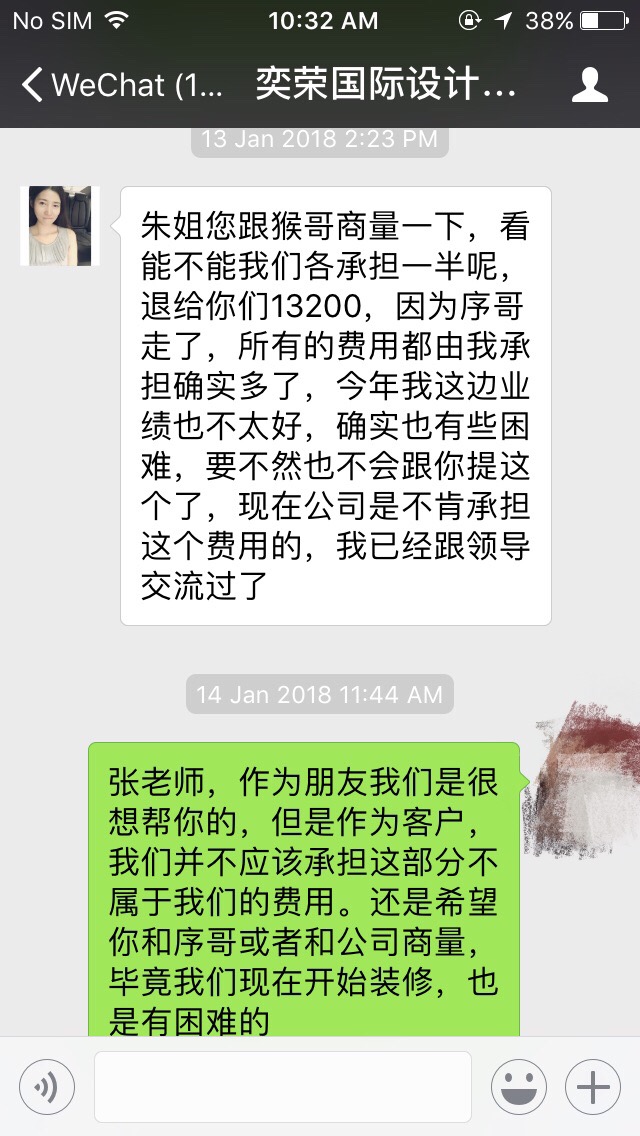Focus the message text field
Screen dimensions: 640x1136
pos(283,1086)
